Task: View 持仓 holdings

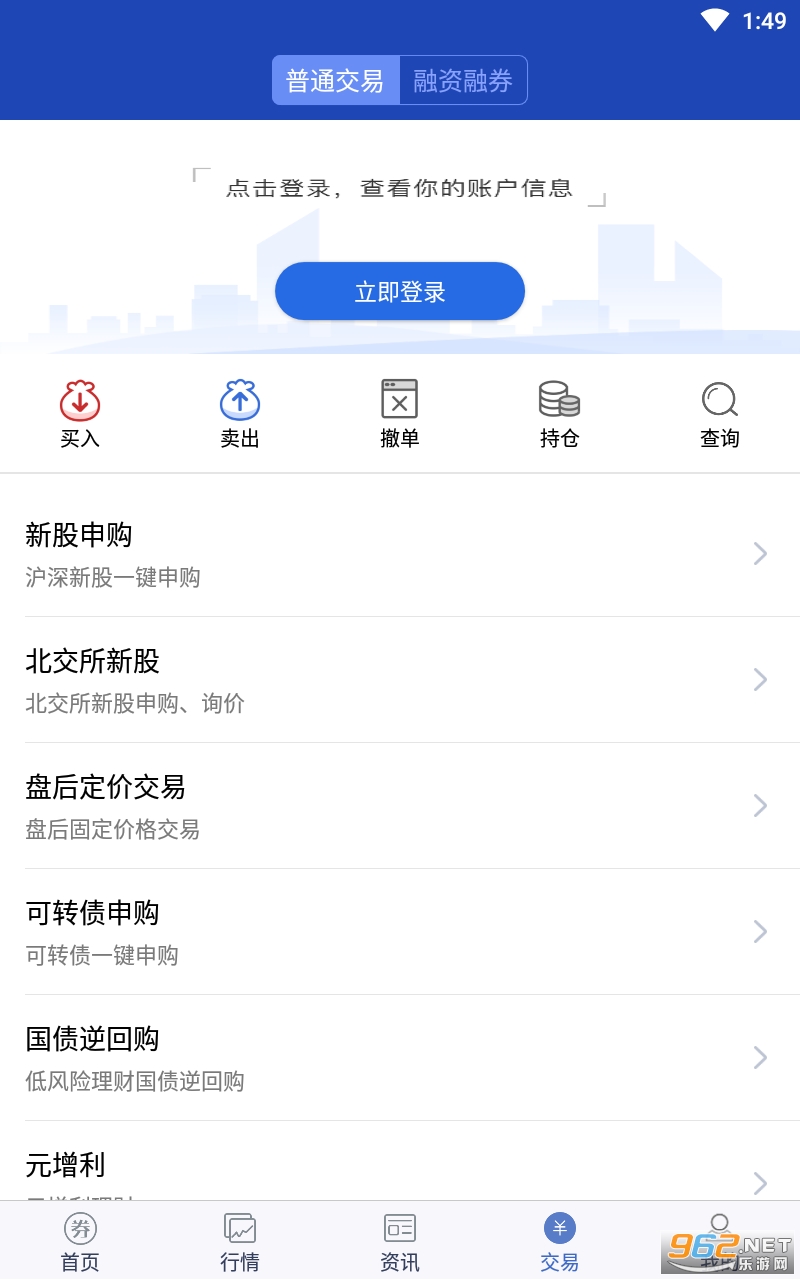Action: pos(560,414)
